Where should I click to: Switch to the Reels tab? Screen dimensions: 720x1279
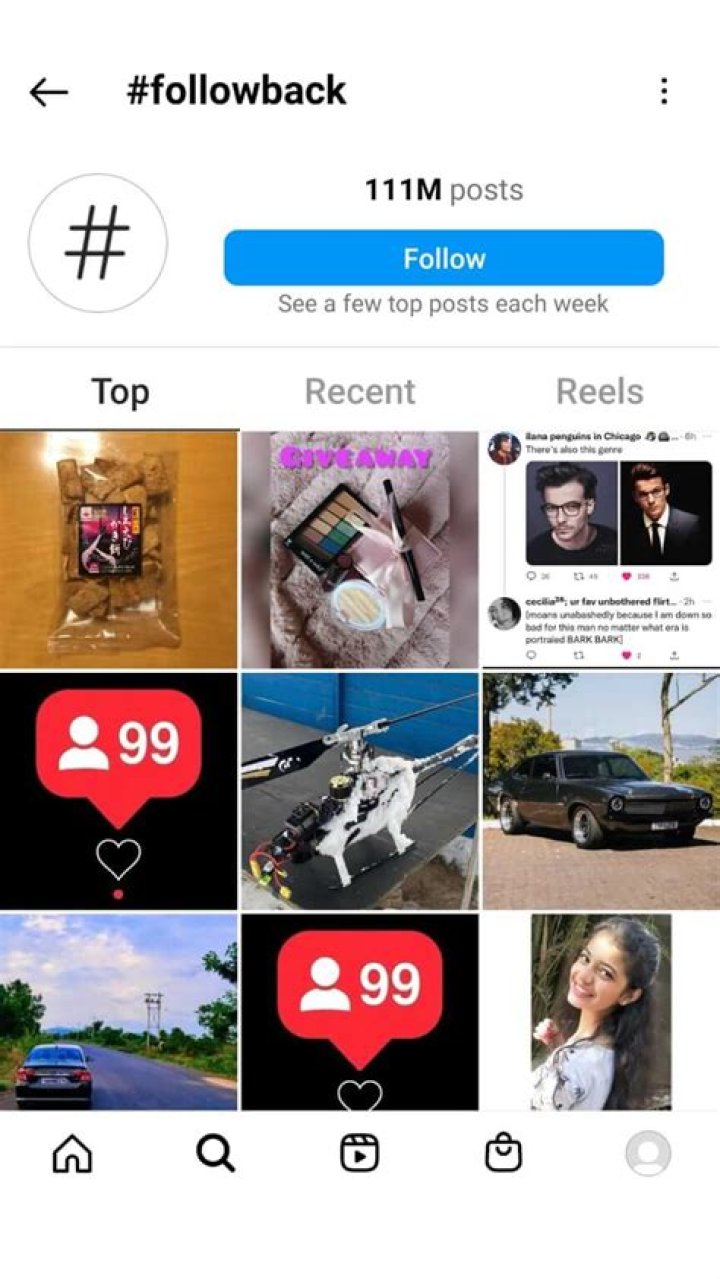coord(599,391)
